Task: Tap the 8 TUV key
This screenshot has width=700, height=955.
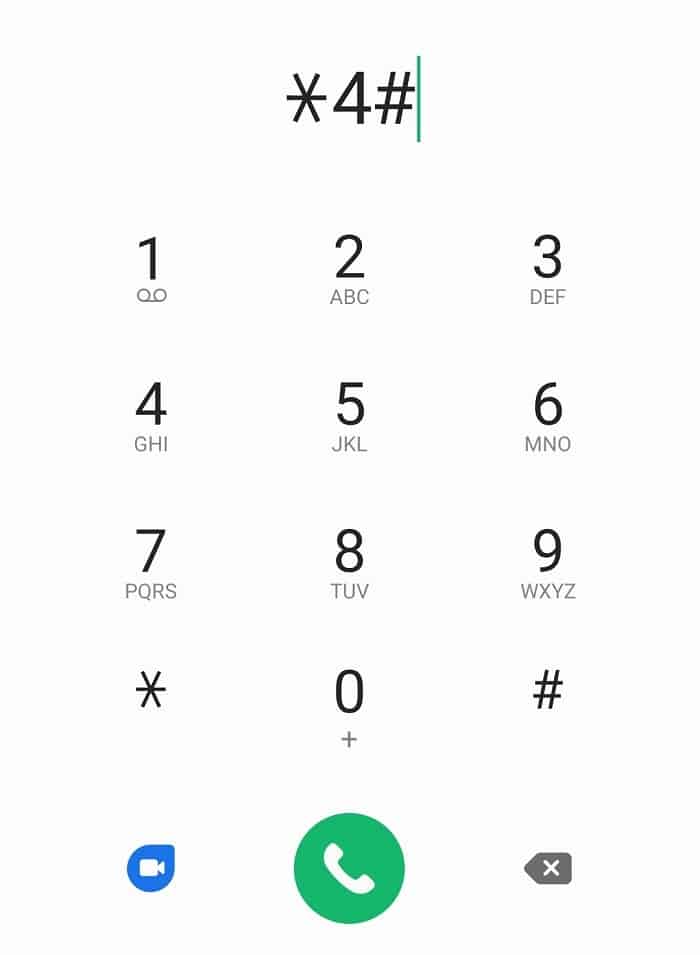Action: (x=349, y=562)
